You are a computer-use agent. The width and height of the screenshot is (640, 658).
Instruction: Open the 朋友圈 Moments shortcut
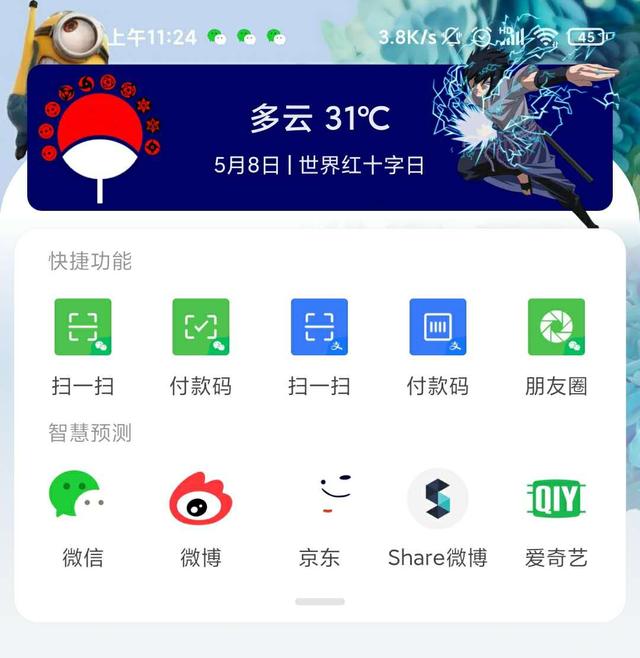click(556, 328)
